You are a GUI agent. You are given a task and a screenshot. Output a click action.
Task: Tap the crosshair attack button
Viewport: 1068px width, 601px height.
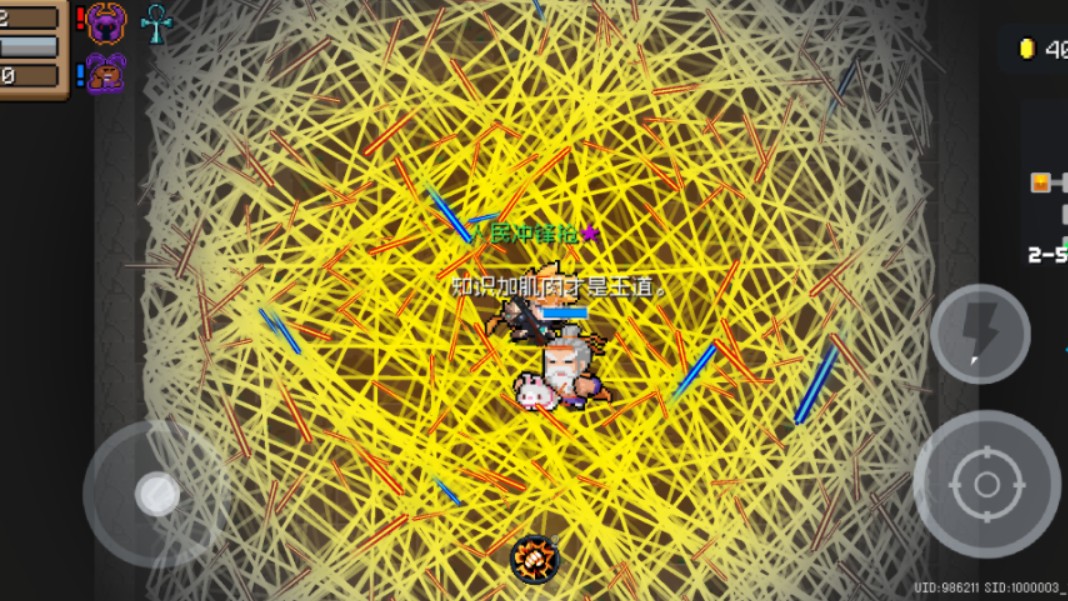[x=986, y=485]
